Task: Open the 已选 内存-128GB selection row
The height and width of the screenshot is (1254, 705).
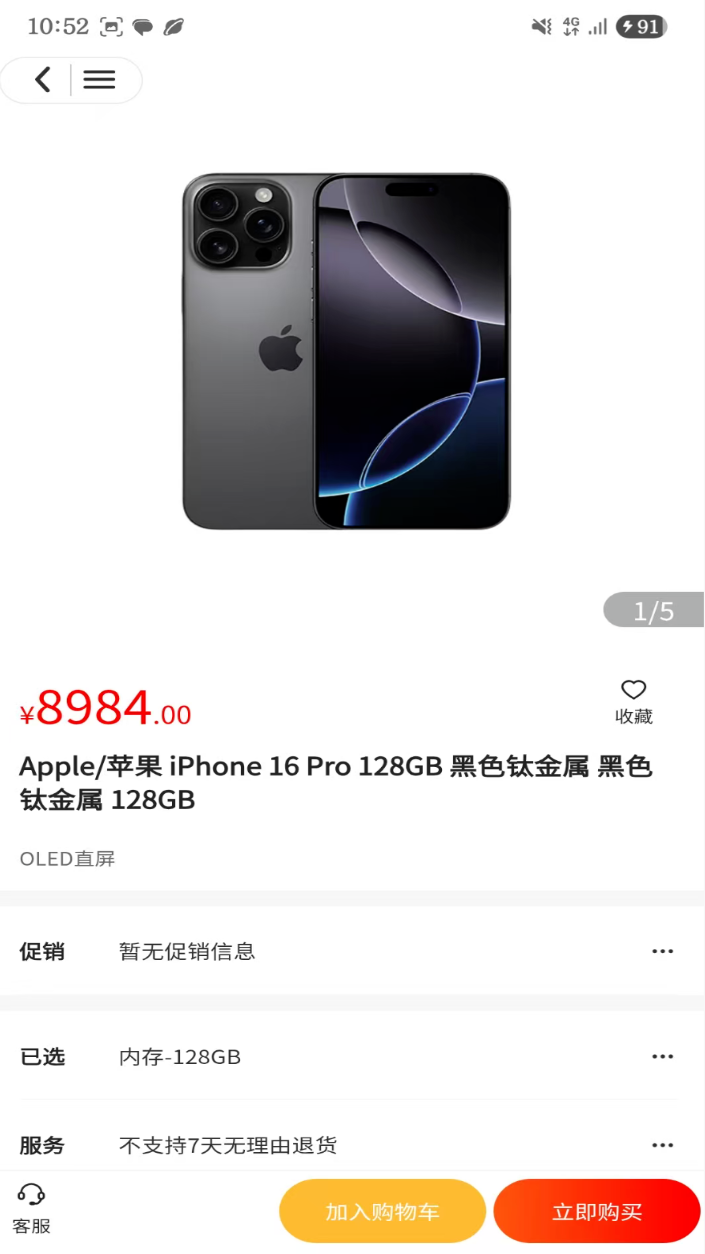Action: click(350, 1056)
